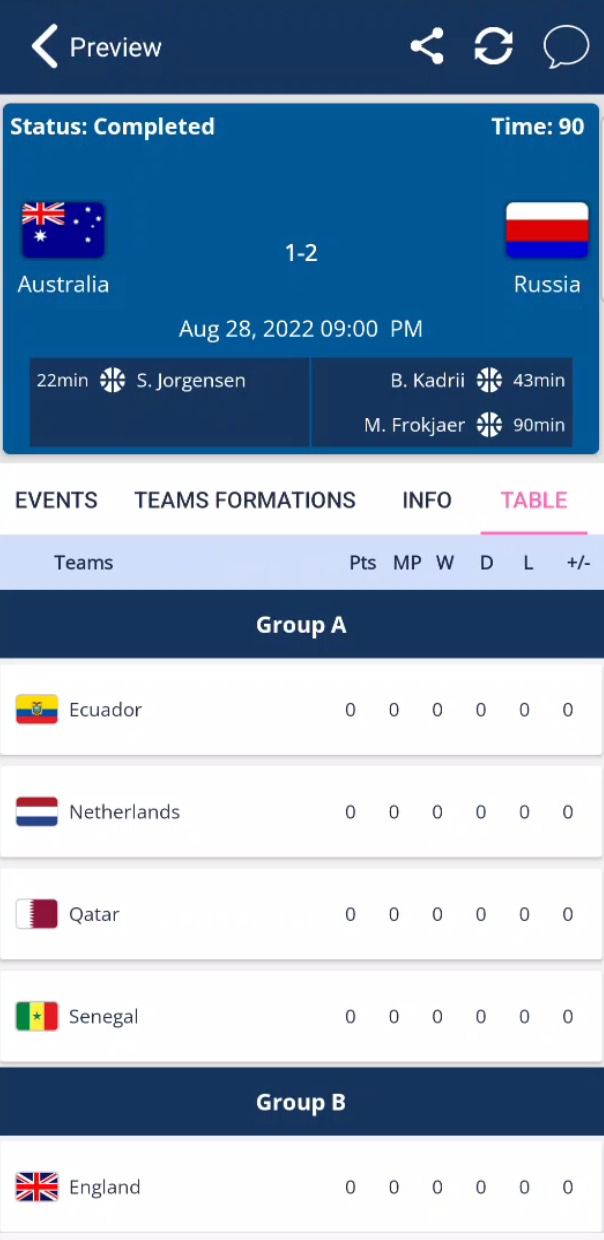This screenshot has height=1240, width=604.
Task: Open the comments chat bubble
Action: pos(565,47)
